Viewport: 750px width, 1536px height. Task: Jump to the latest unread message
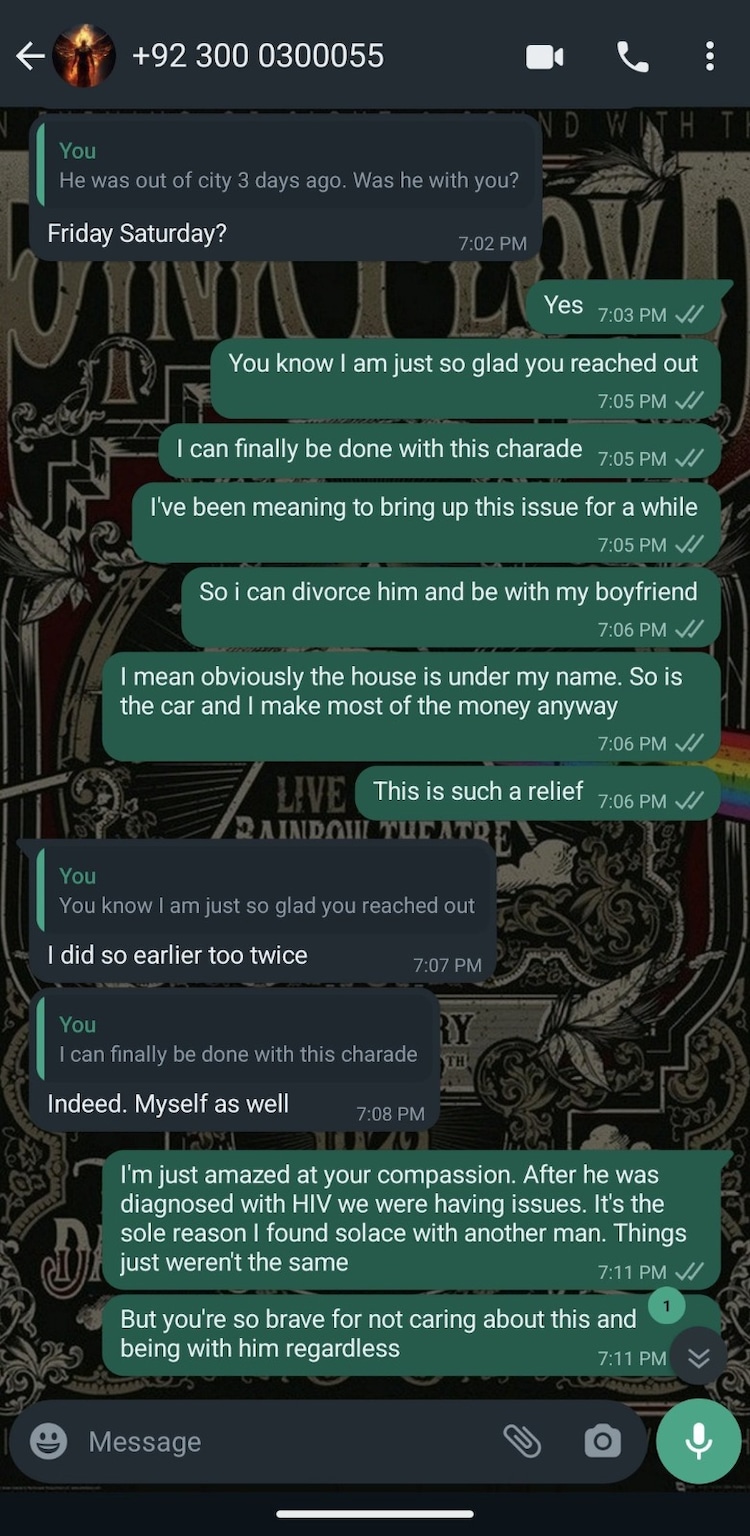pos(698,1356)
